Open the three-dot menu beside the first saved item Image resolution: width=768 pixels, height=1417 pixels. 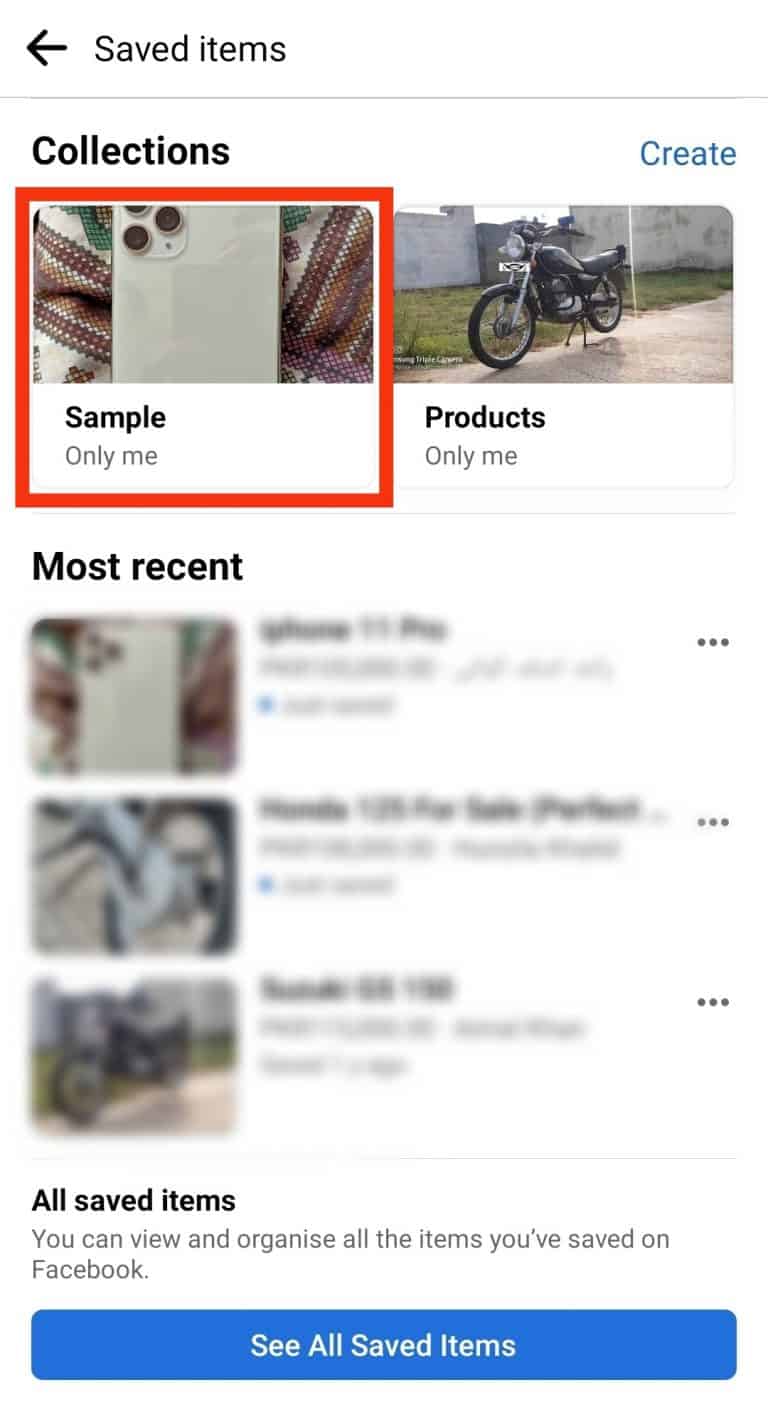click(x=713, y=641)
